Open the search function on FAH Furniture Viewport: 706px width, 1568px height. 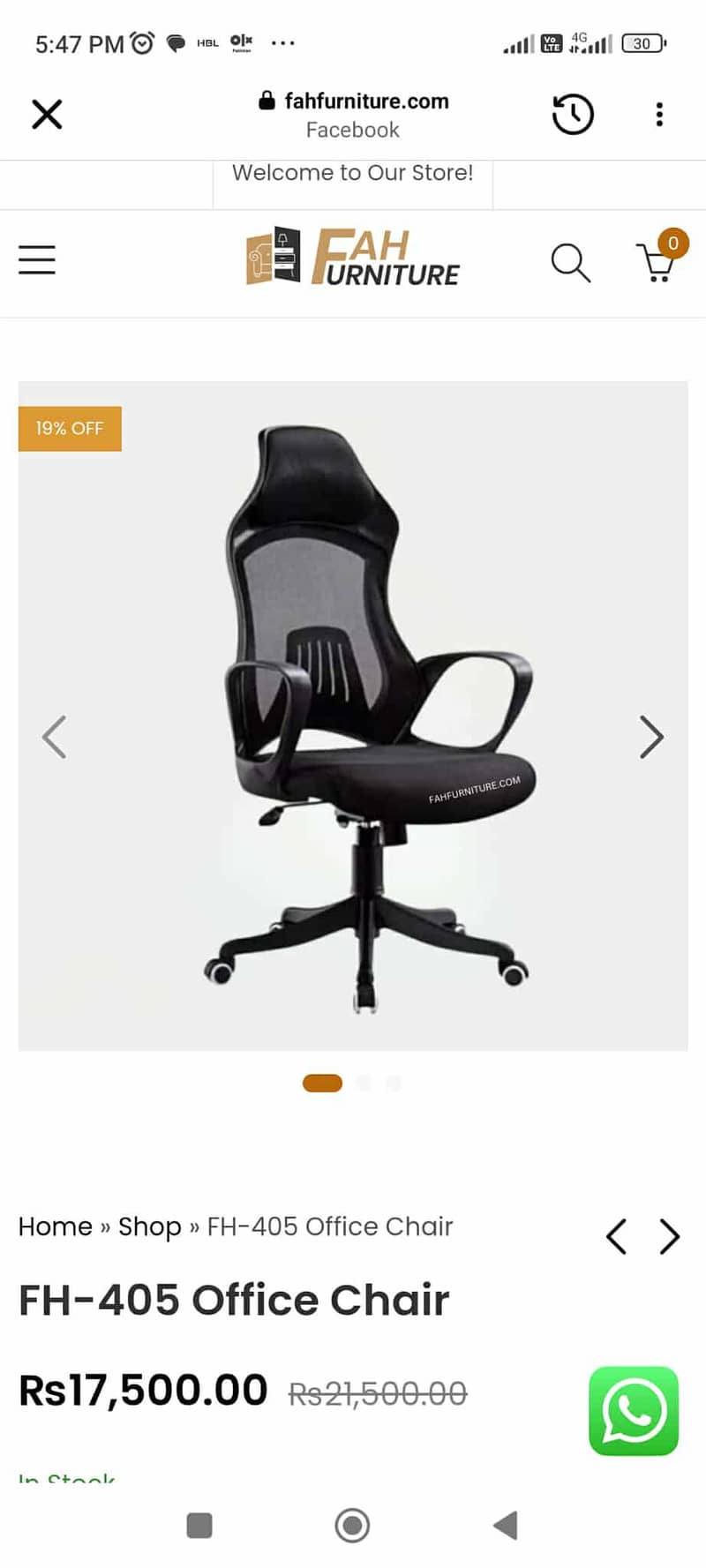[x=570, y=263]
